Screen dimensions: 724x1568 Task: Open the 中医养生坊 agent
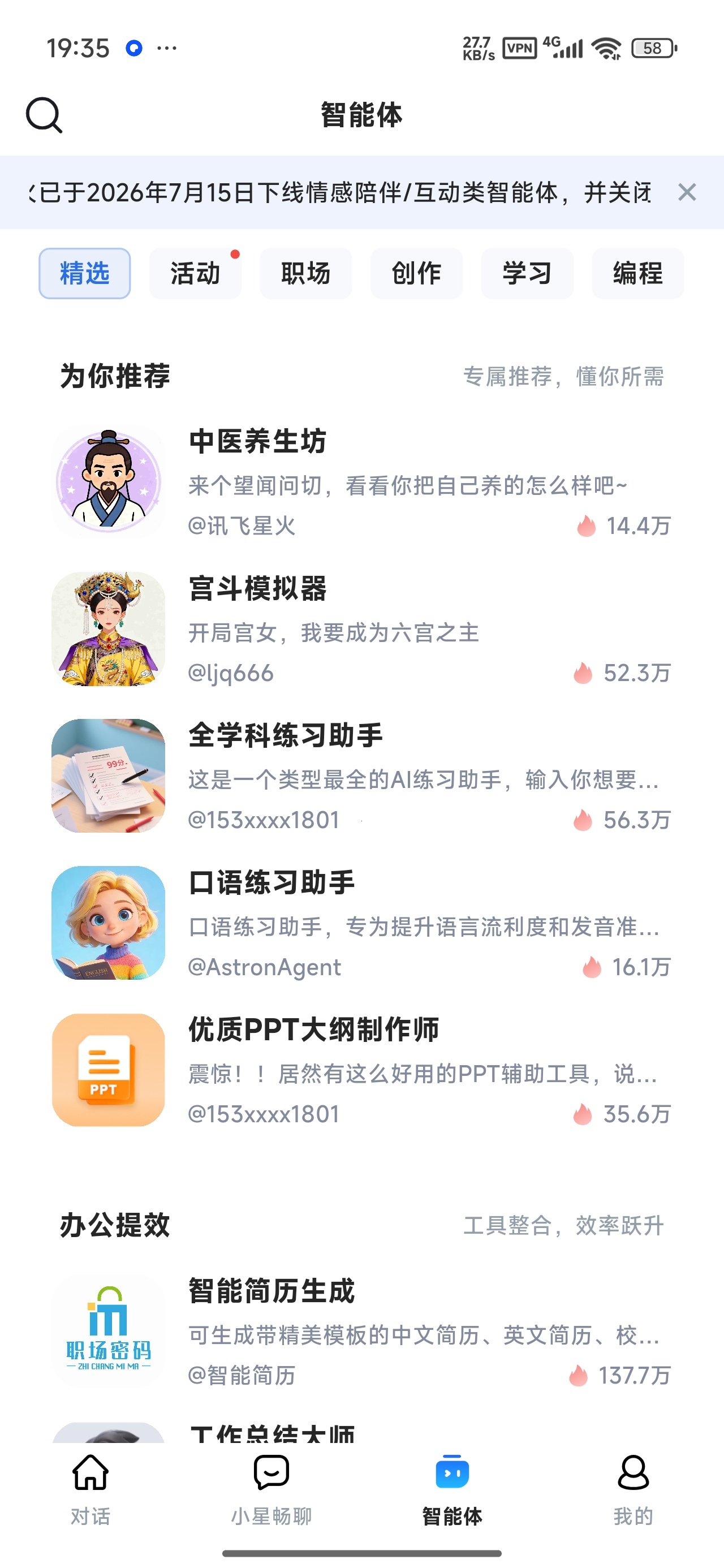[361, 482]
